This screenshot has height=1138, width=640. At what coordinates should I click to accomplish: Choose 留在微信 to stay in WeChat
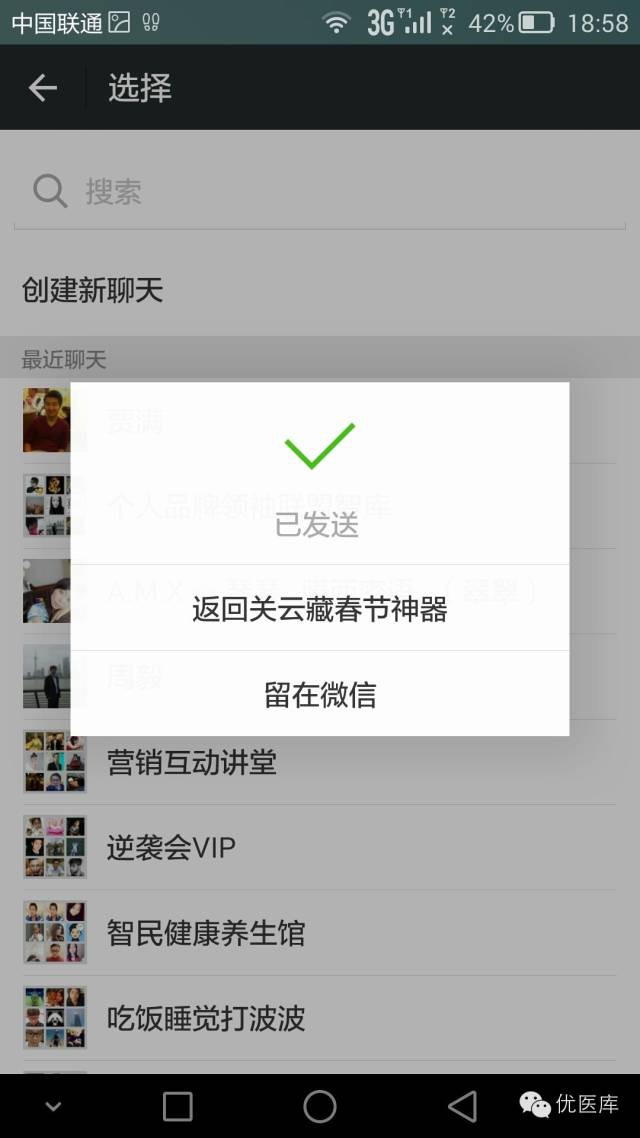[320, 694]
